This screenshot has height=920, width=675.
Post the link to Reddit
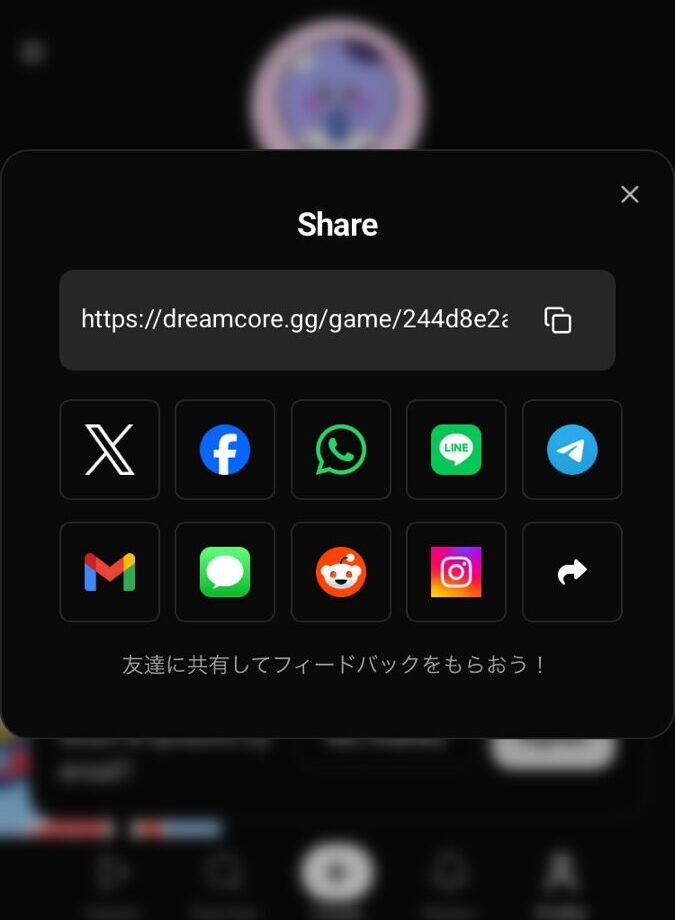tap(341, 572)
